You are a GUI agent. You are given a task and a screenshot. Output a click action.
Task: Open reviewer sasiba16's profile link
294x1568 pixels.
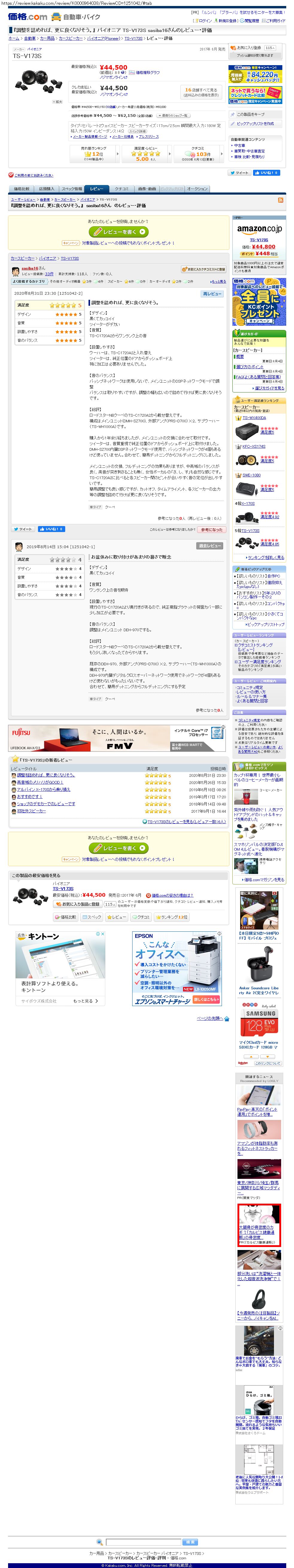30,268
